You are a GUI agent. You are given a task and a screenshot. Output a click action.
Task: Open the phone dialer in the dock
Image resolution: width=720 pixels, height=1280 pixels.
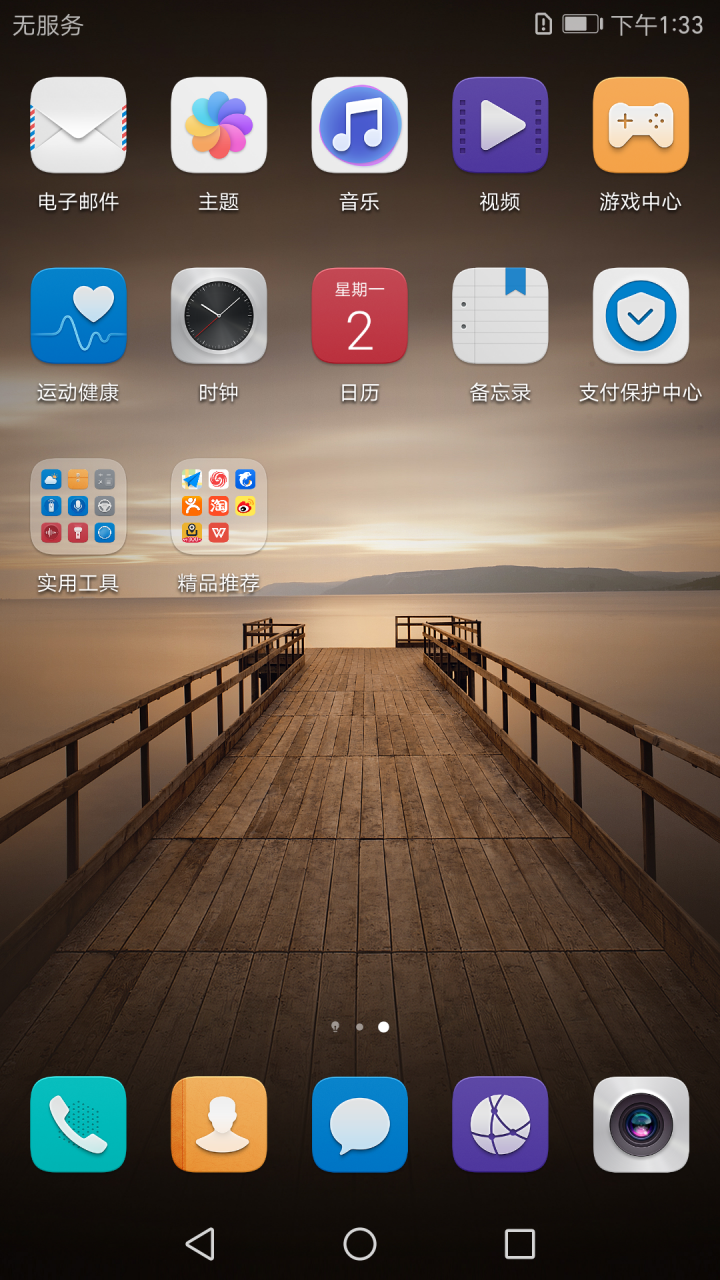tap(78, 1124)
